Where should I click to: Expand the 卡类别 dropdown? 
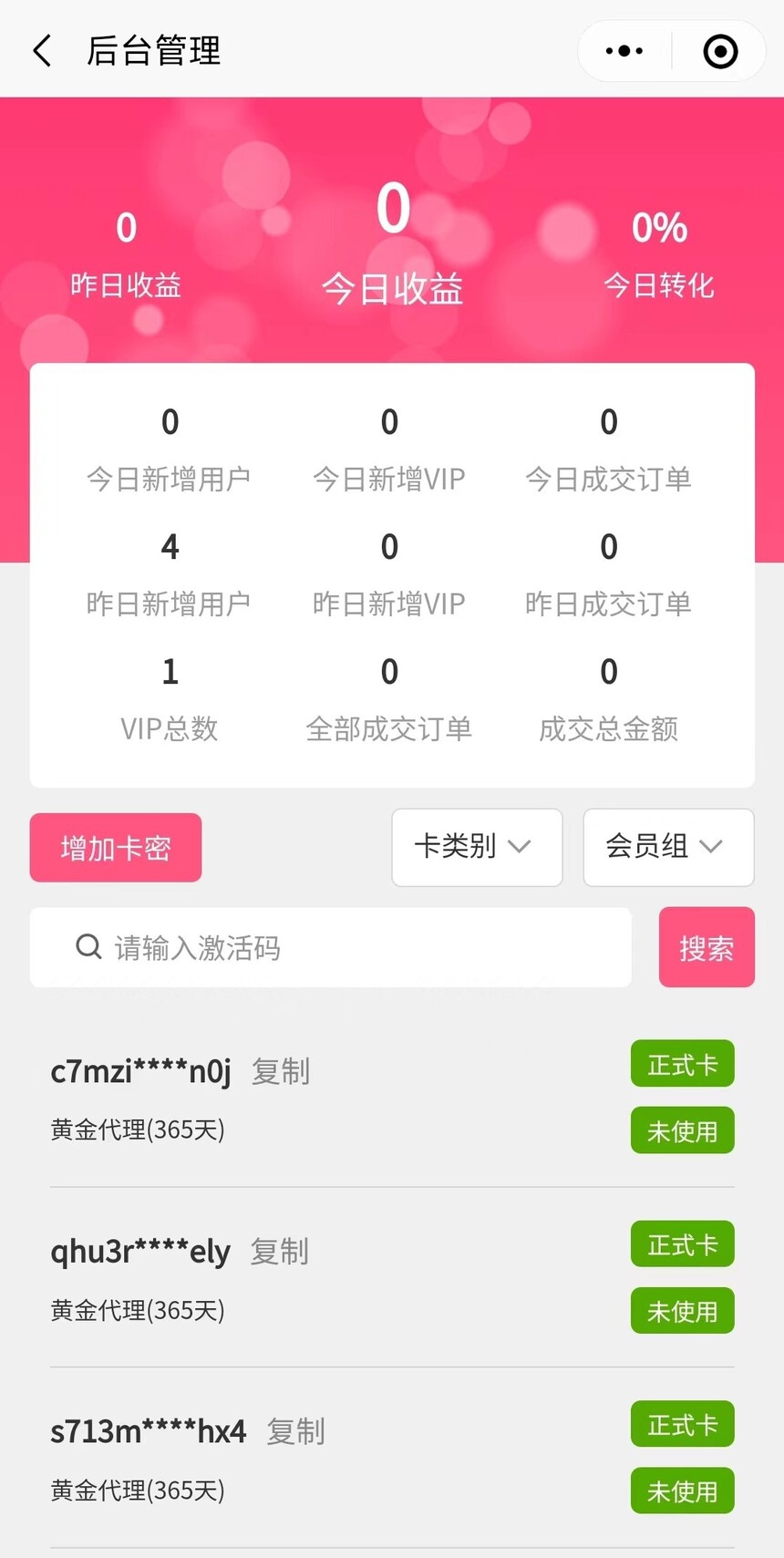[477, 847]
